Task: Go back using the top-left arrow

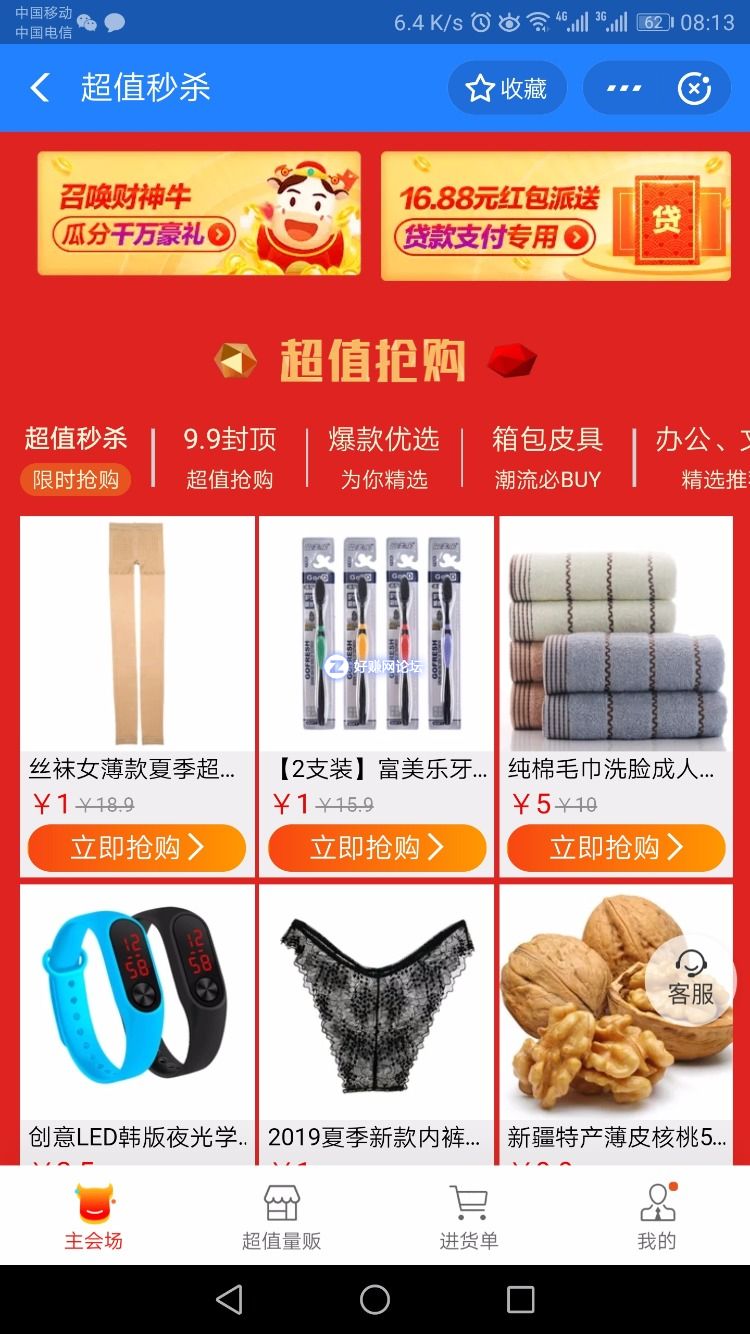Action: (40, 88)
